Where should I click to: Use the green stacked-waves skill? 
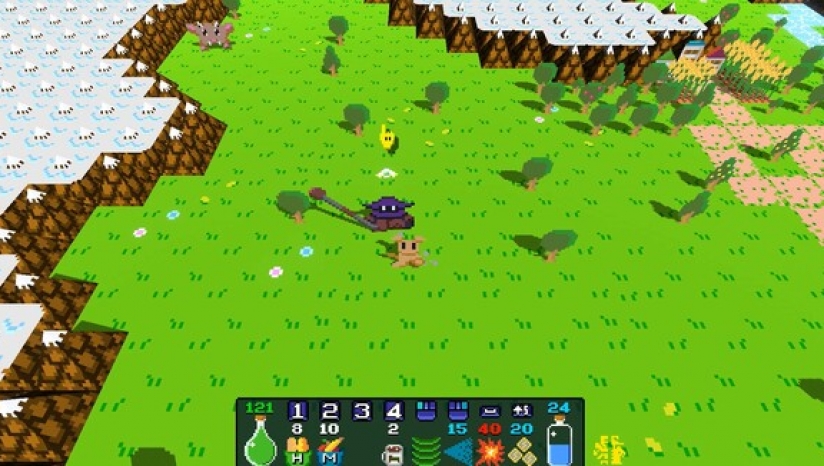point(426,448)
